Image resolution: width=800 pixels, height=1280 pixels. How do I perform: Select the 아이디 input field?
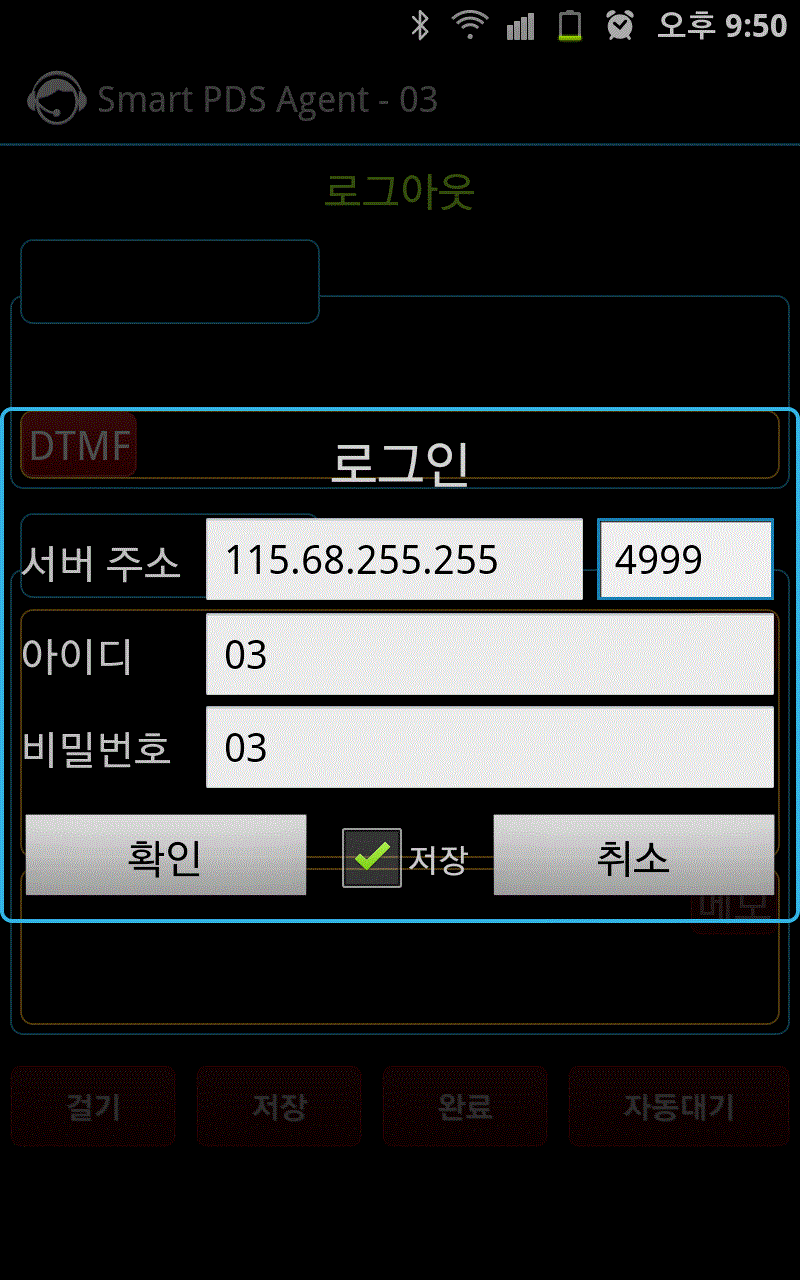coord(489,654)
